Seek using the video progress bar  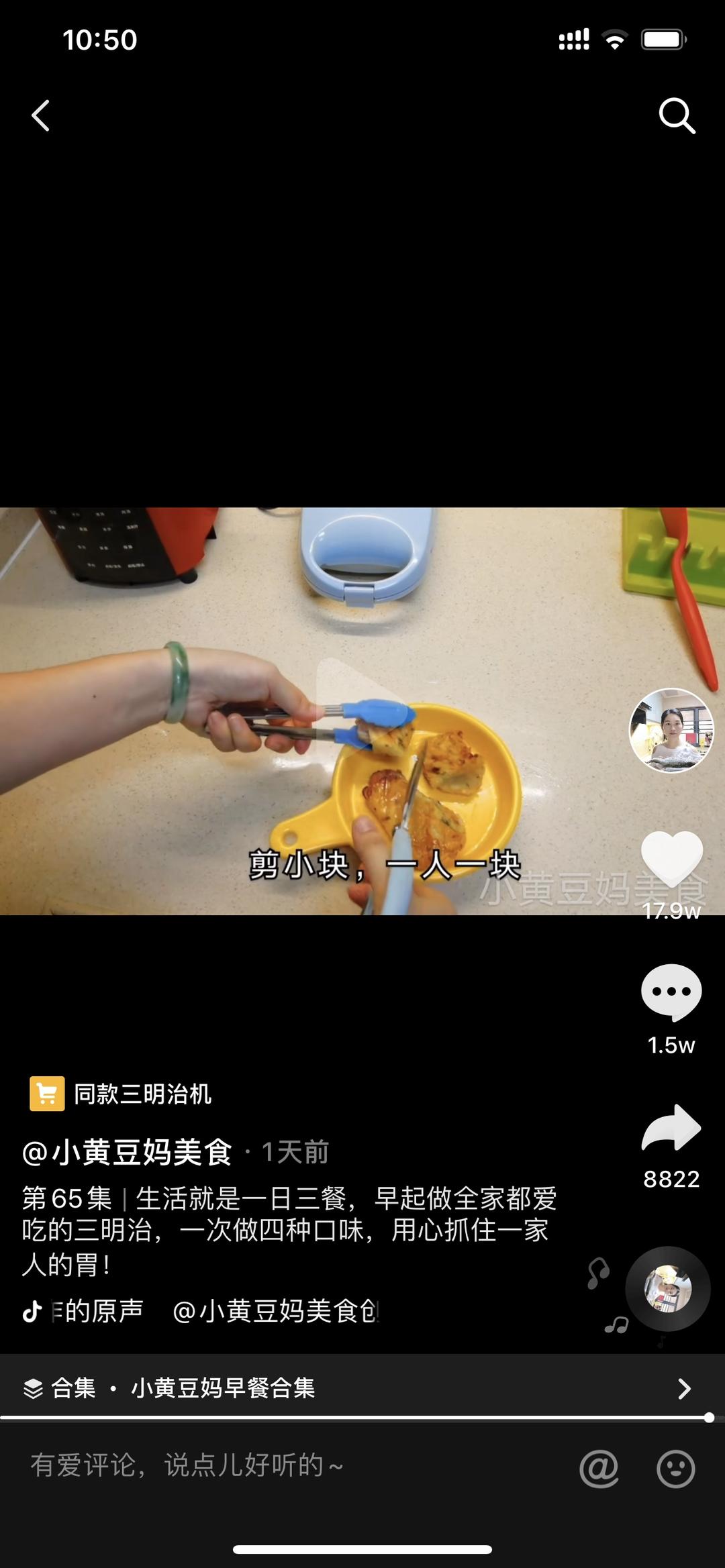point(362,1418)
